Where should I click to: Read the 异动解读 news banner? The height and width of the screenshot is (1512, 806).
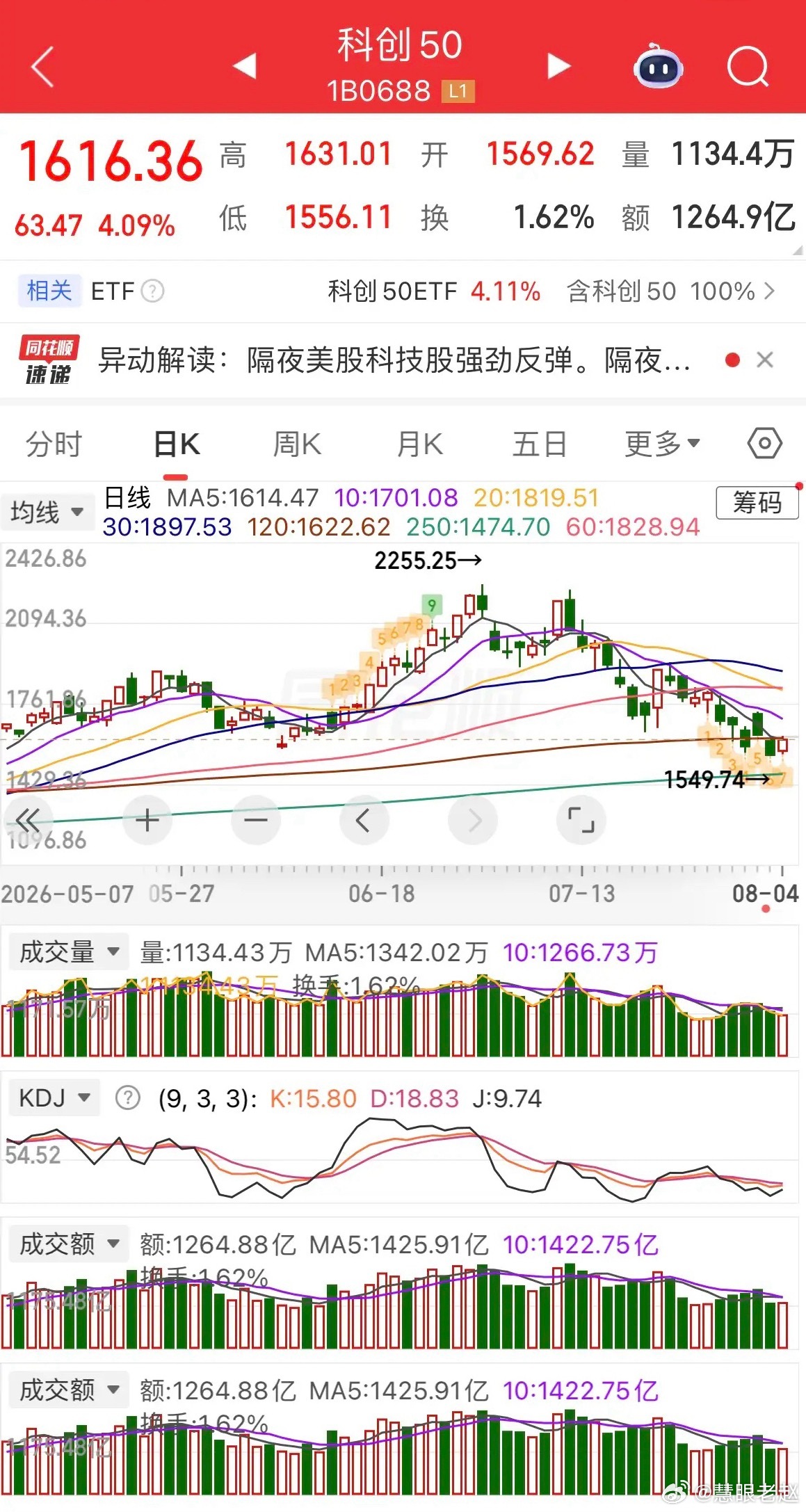point(394,360)
